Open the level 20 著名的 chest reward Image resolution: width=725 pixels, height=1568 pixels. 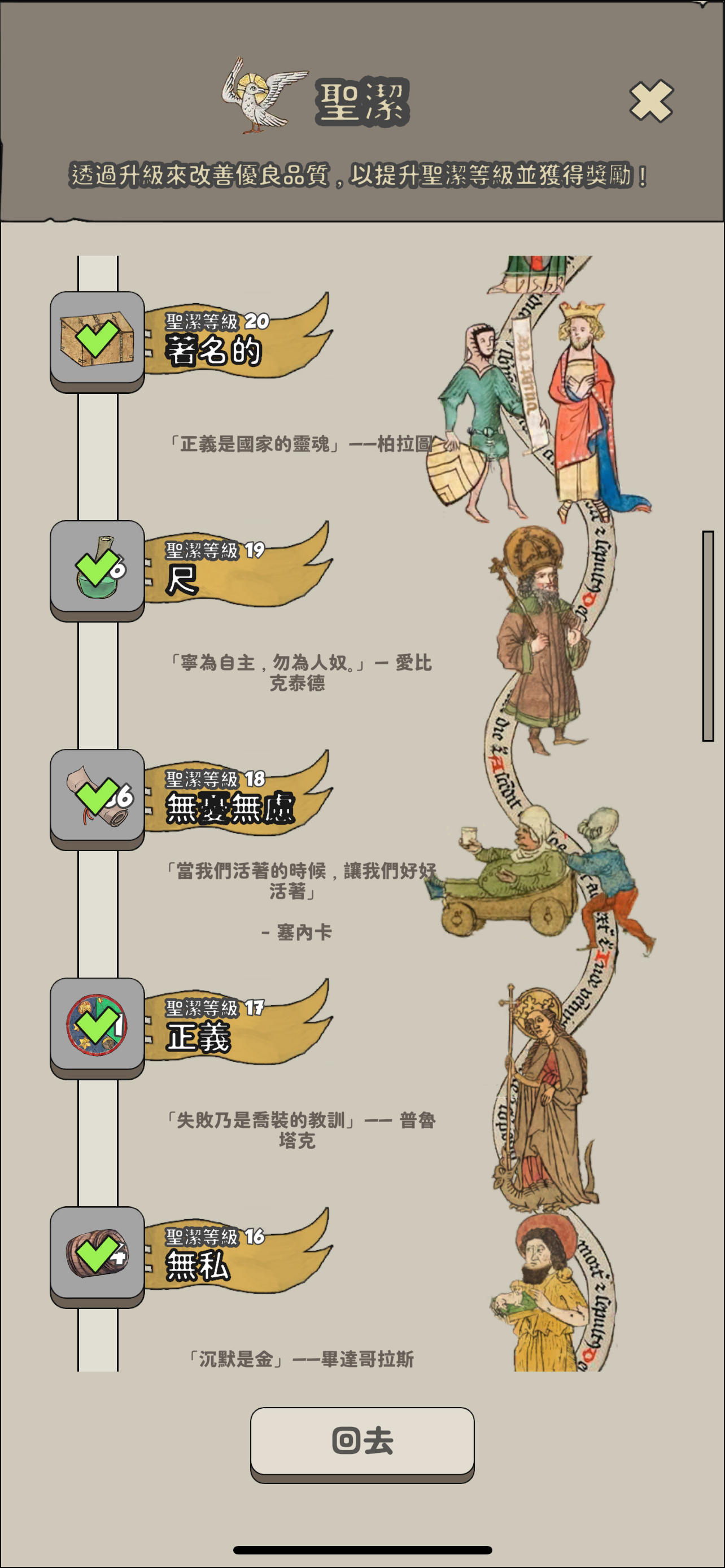pyautogui.click(x=97, y=339)
